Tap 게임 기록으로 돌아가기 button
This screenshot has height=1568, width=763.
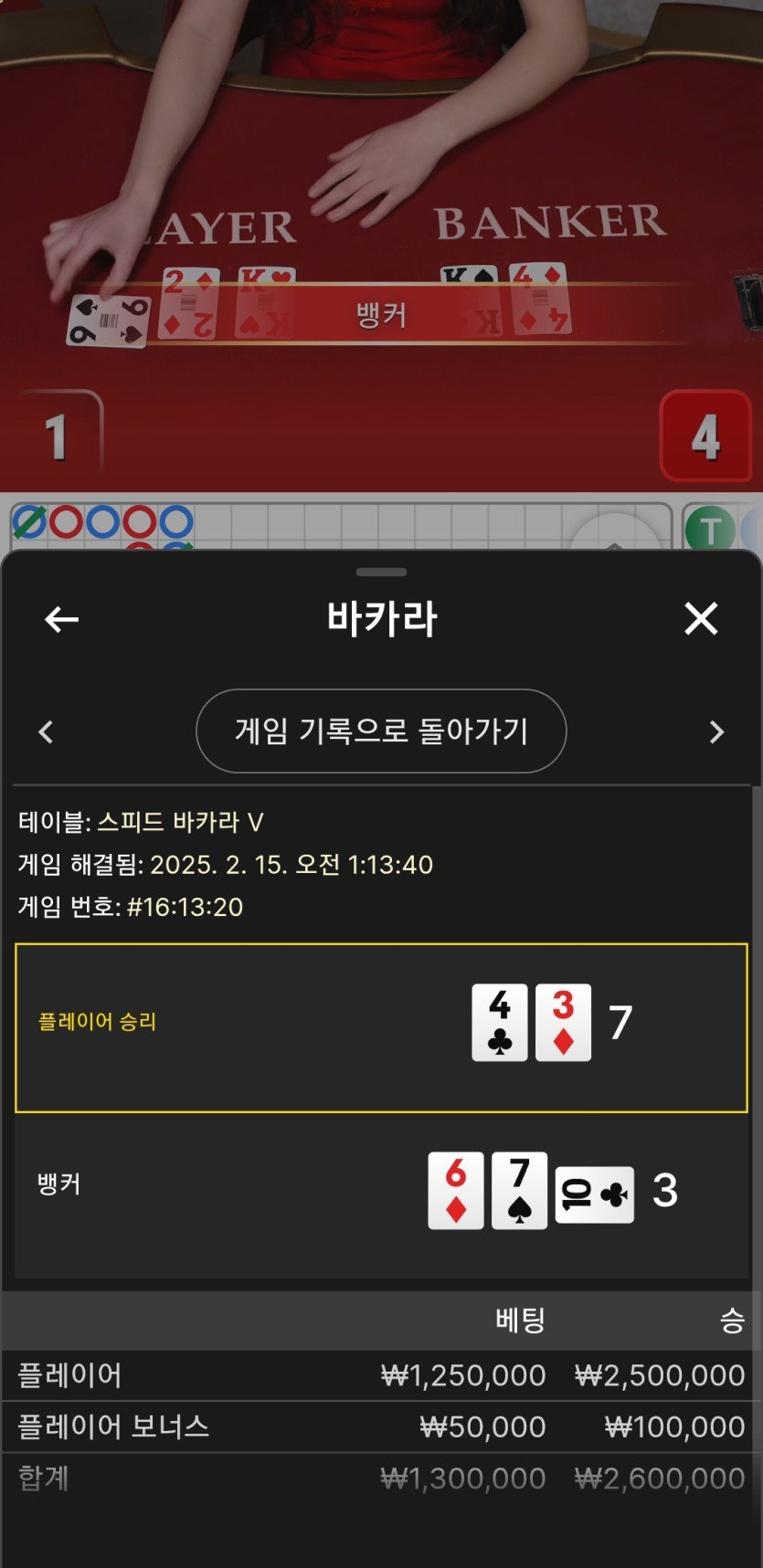point(381,731)
